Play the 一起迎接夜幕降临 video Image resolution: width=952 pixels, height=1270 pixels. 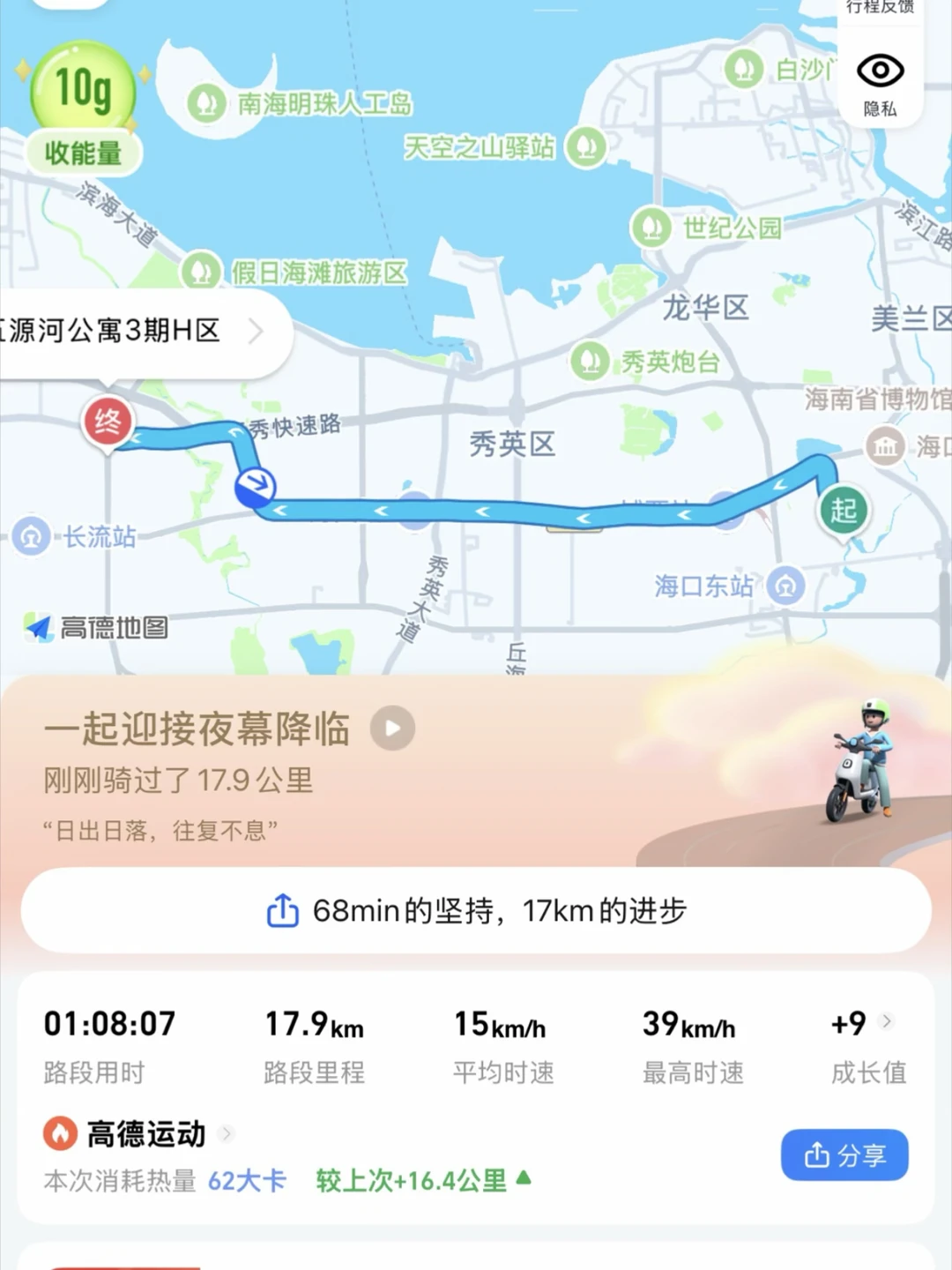[390, 728]
